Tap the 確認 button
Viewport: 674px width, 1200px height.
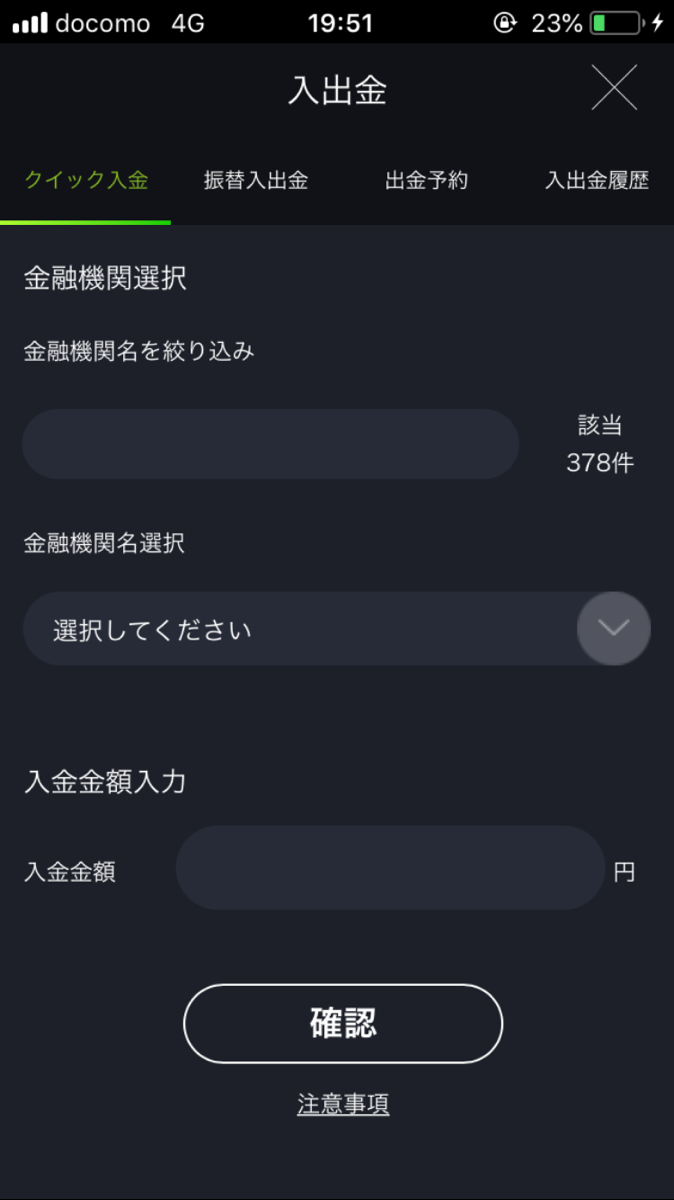coord(343,1023)
